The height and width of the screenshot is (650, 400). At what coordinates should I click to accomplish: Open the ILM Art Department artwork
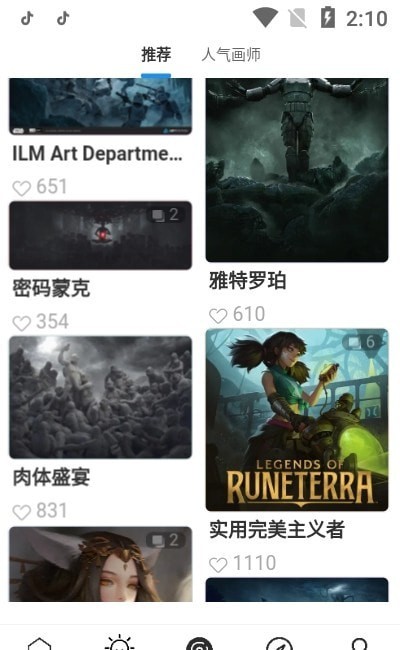click(x=100, y=106)
